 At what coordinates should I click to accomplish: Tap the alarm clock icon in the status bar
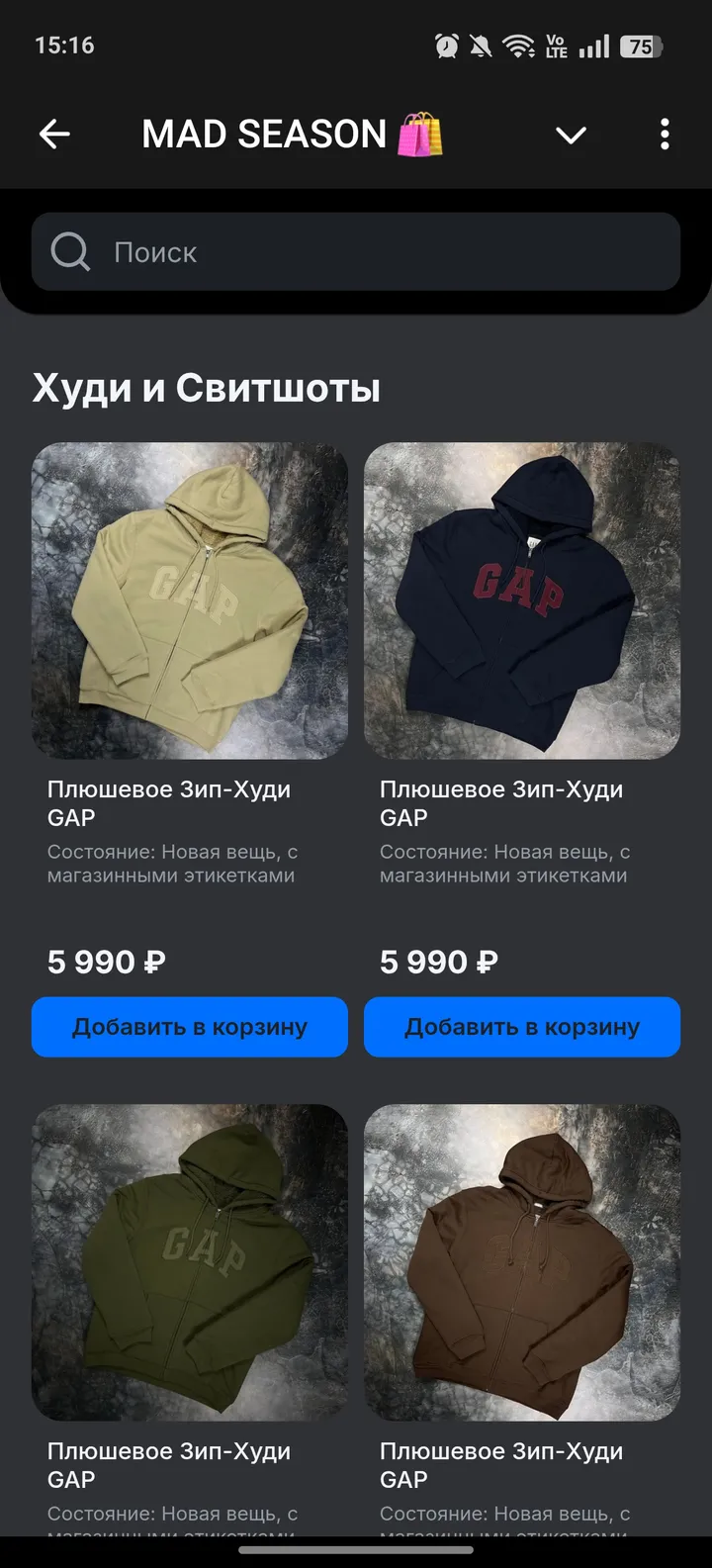[447, 44]
